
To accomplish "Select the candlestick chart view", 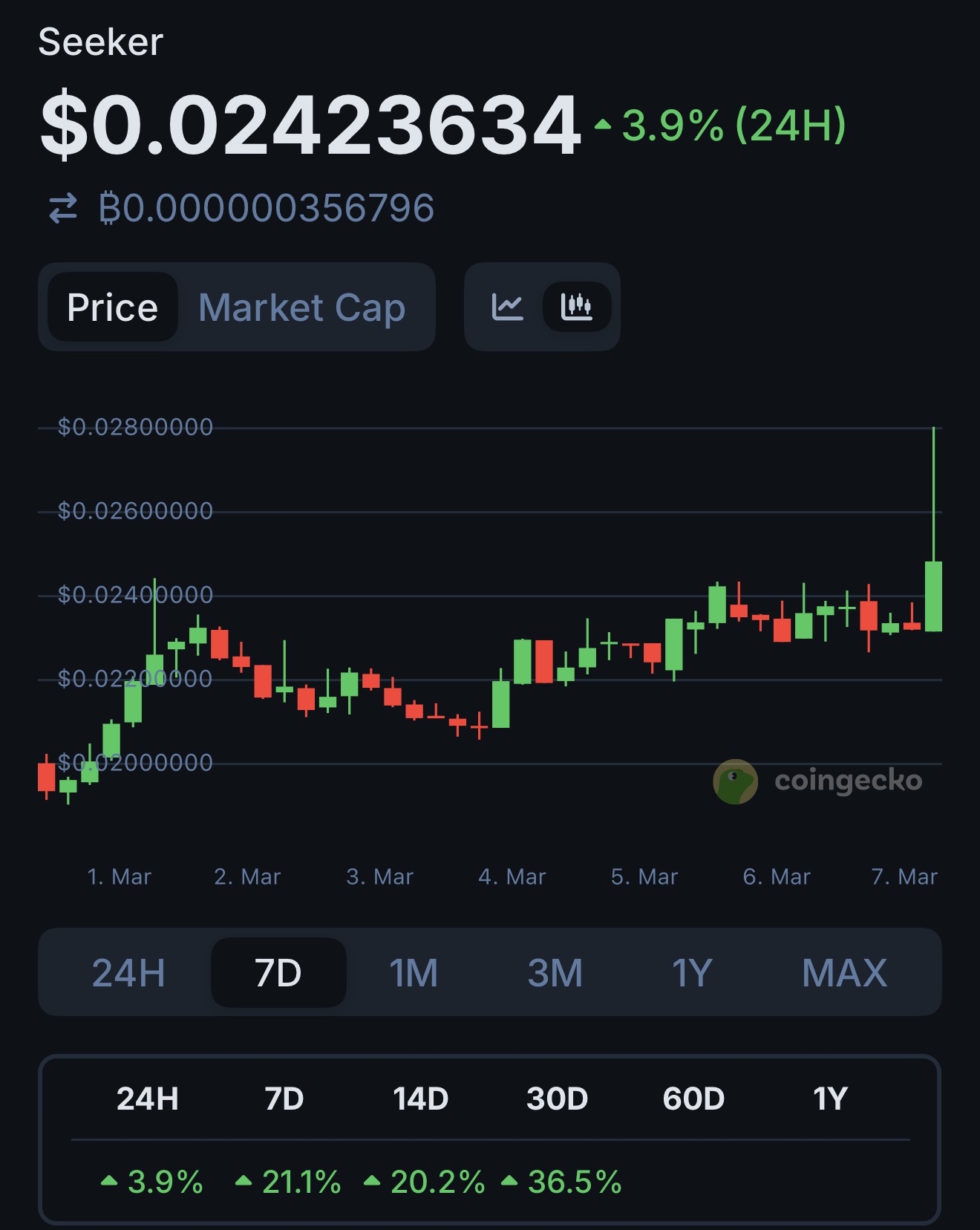I will click(576, 307).
